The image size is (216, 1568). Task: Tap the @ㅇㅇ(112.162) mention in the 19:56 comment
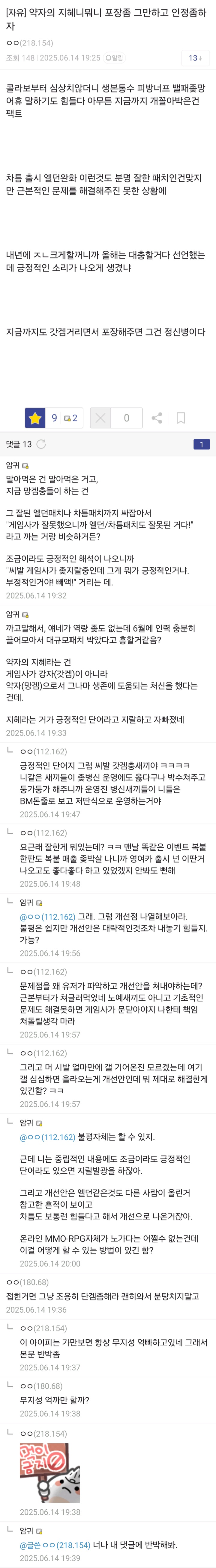click(x=48, y=916)
